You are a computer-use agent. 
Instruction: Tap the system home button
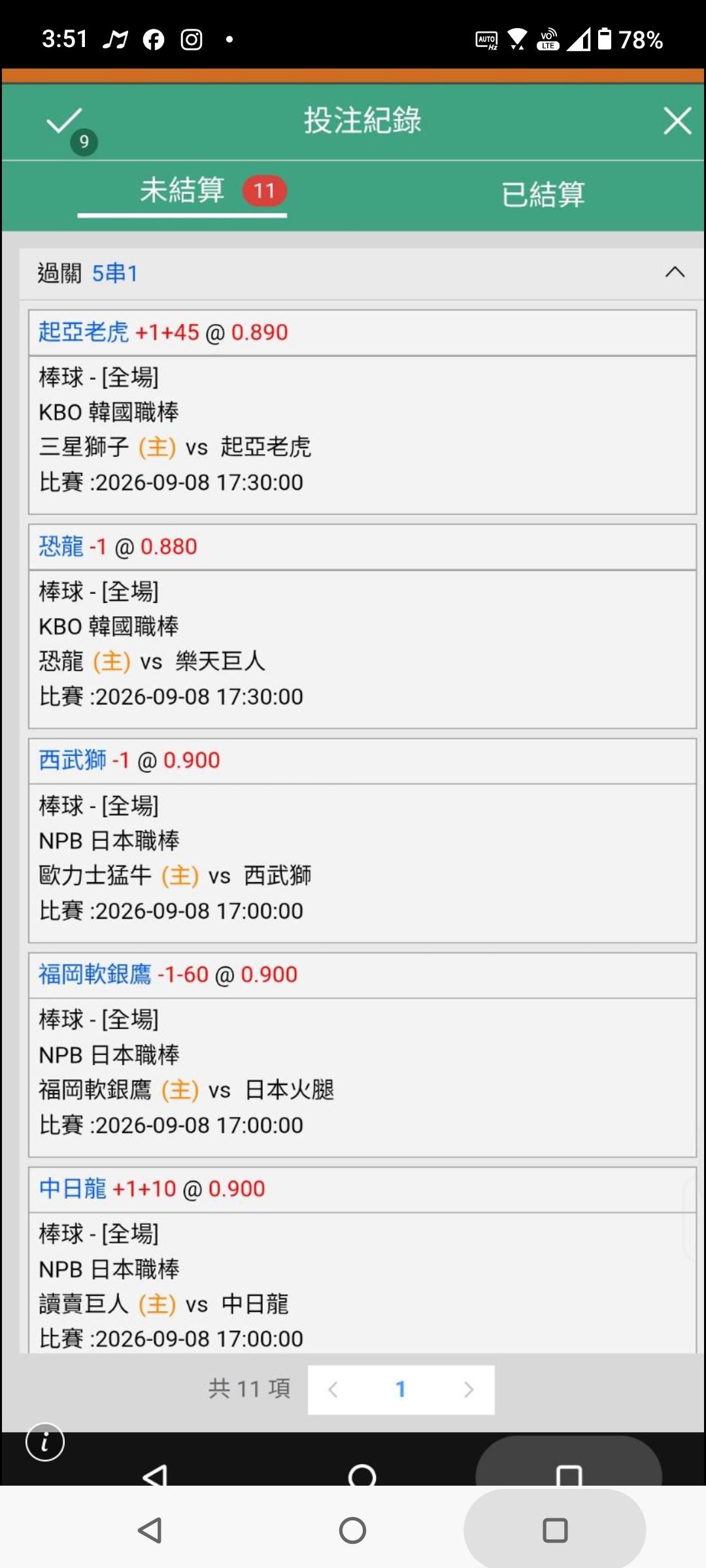point(352,1530)
